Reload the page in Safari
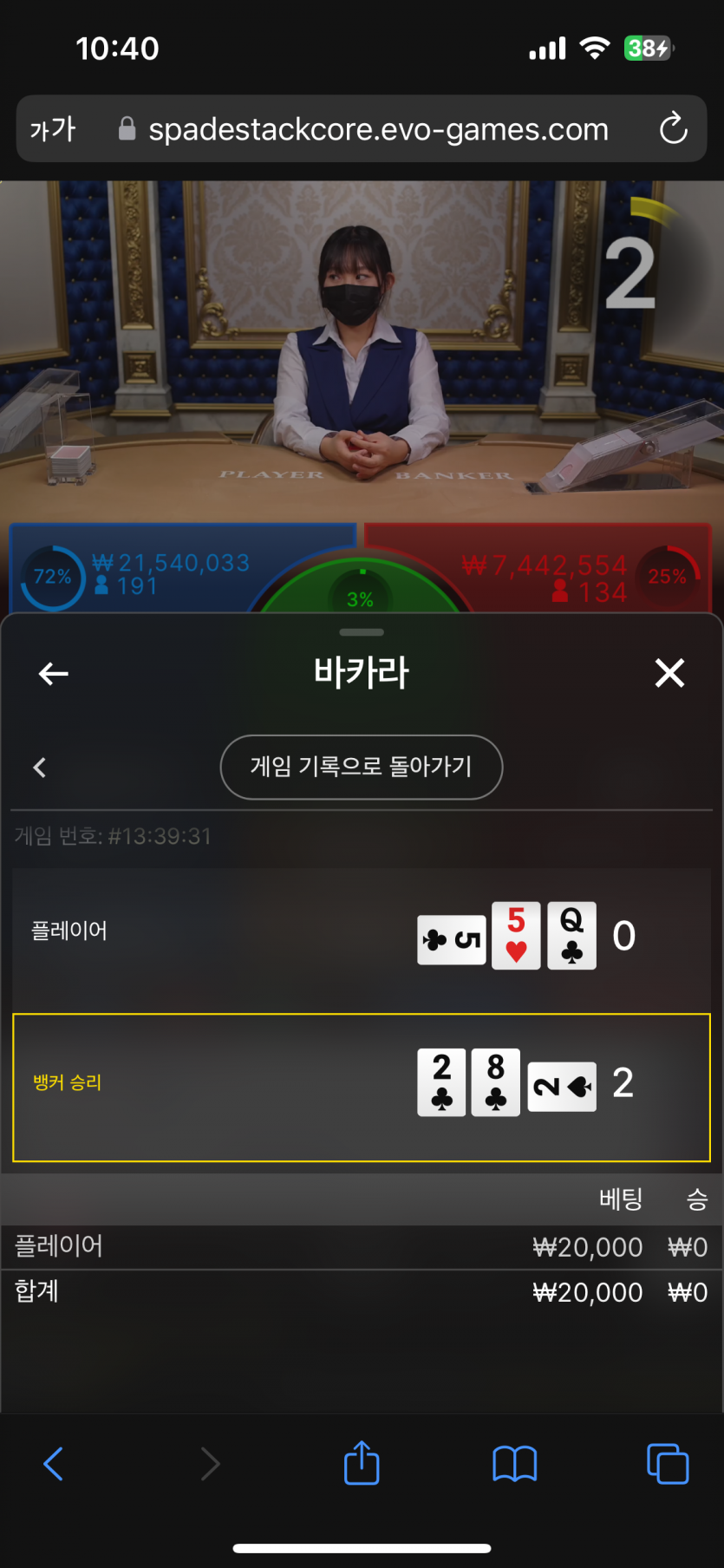This screenshot has width=724, height=1568. click(x=673, y=129)
